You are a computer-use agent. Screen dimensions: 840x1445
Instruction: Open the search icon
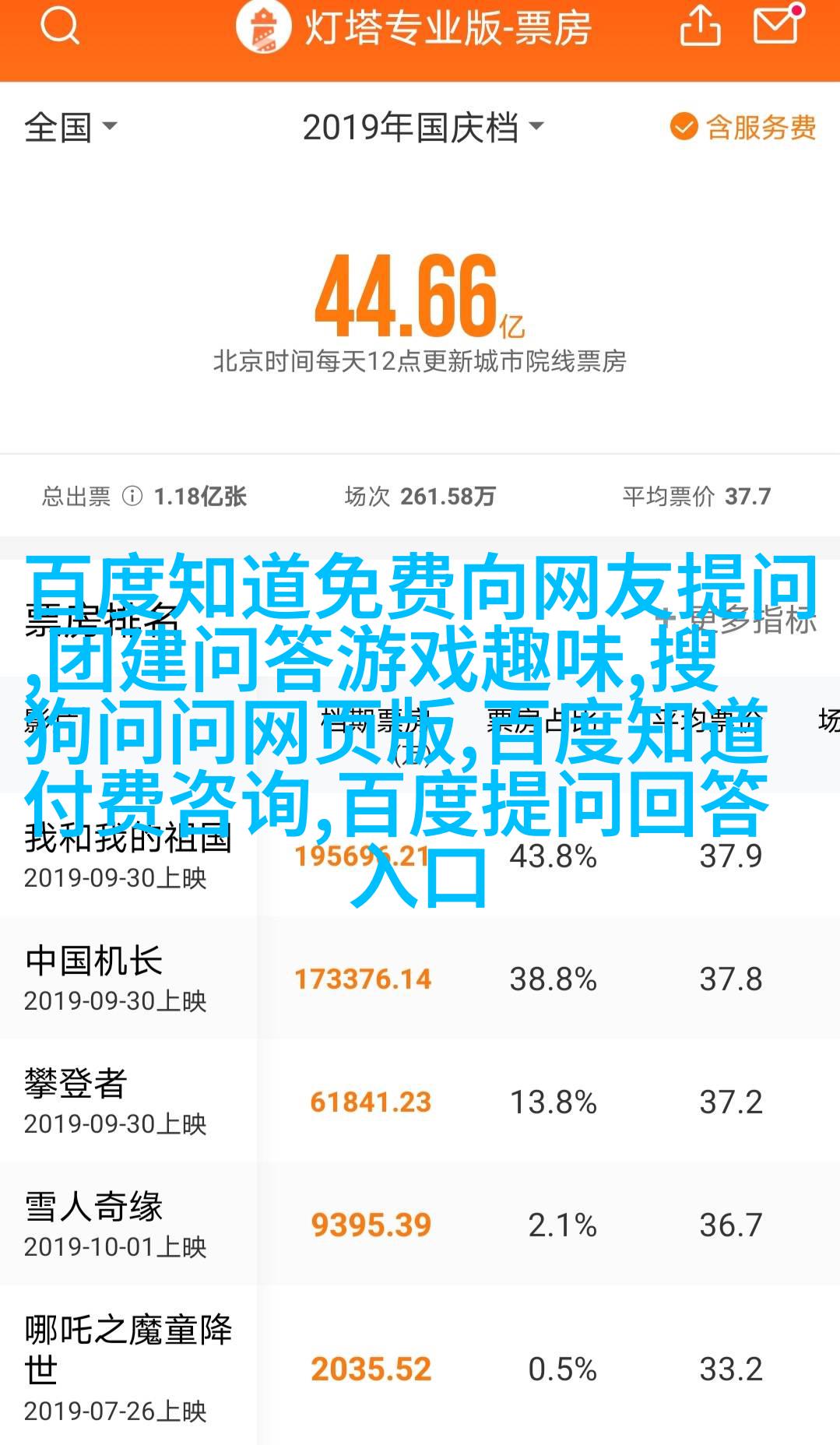(x=59, y=26)
